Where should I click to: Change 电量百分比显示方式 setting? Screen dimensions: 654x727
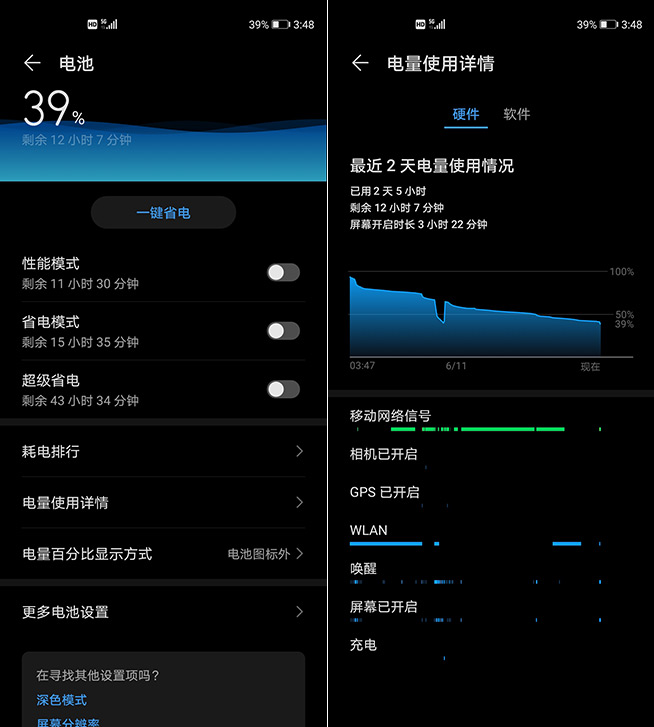(163, 554)
